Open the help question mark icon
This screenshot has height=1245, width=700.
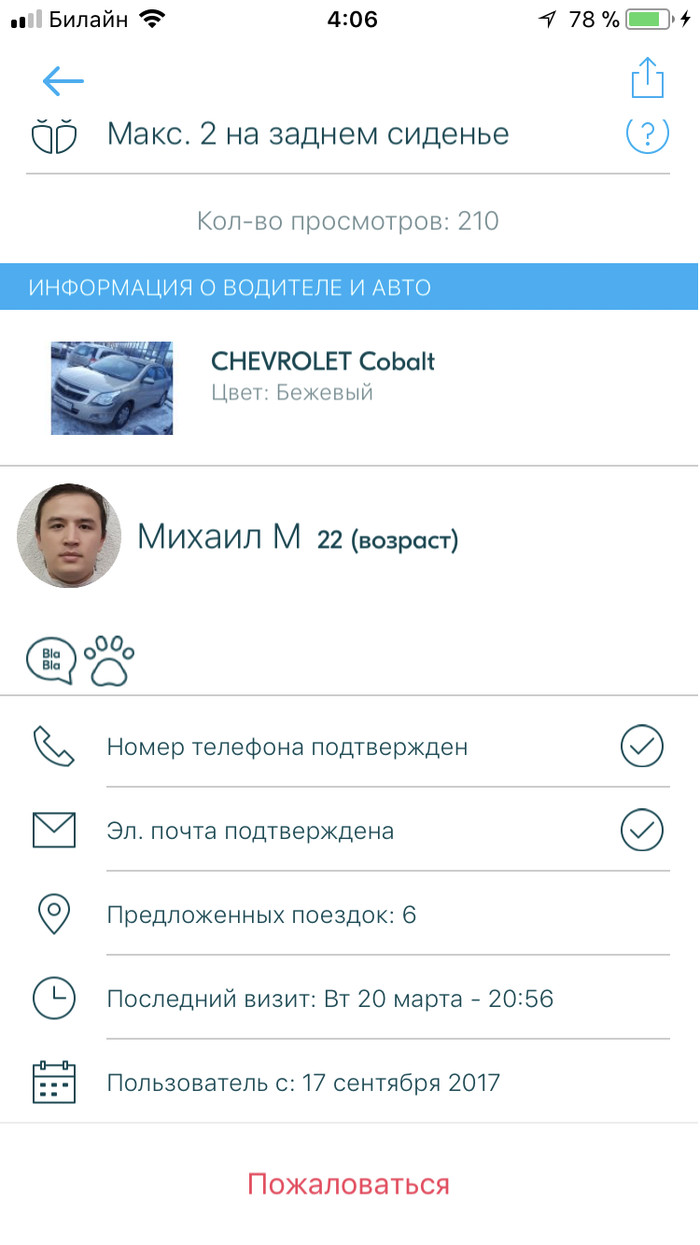point(647,133)
